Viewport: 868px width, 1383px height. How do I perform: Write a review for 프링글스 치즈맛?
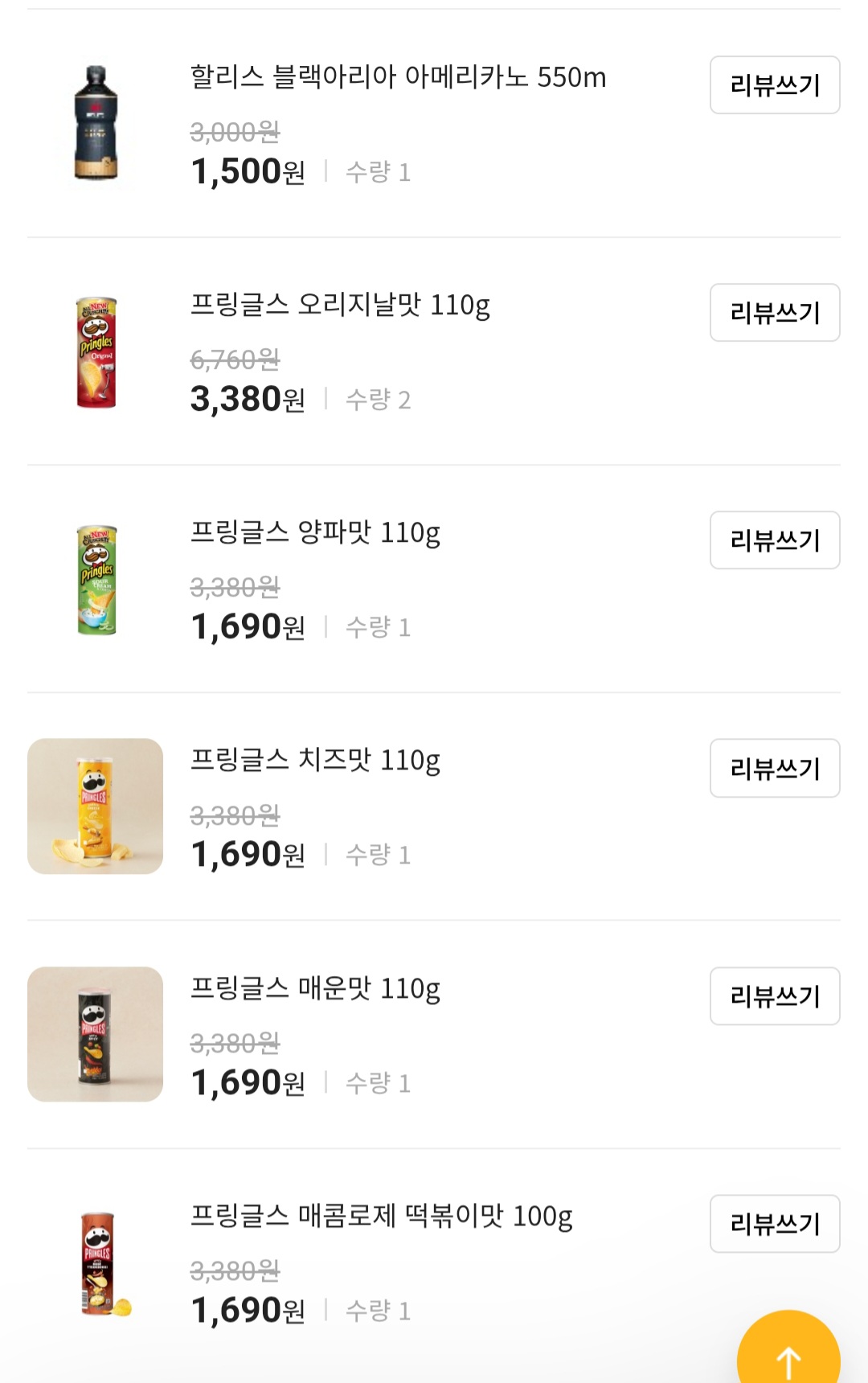pos(774,769)
